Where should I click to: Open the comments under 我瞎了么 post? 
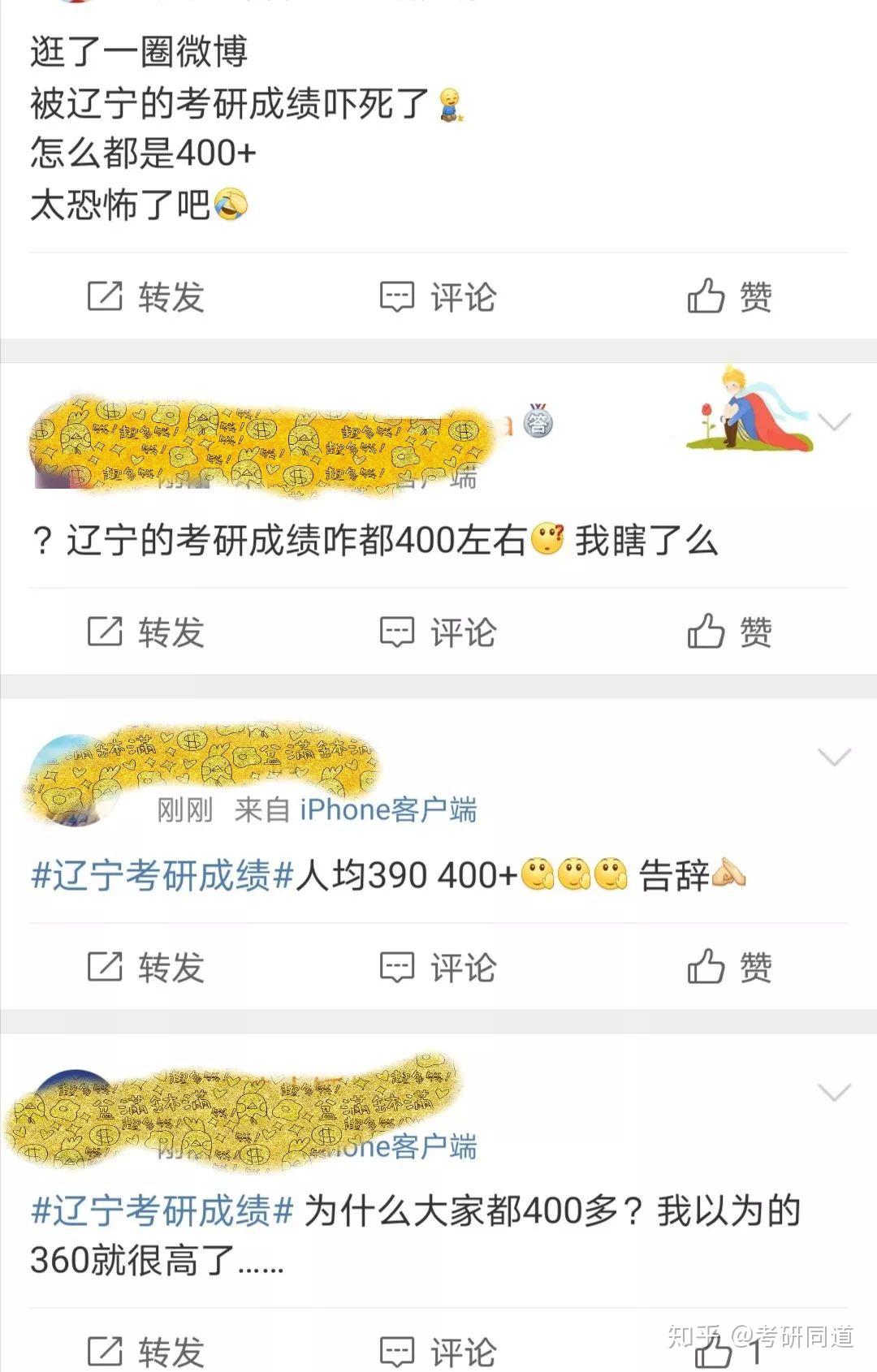(x=438, y=632)
